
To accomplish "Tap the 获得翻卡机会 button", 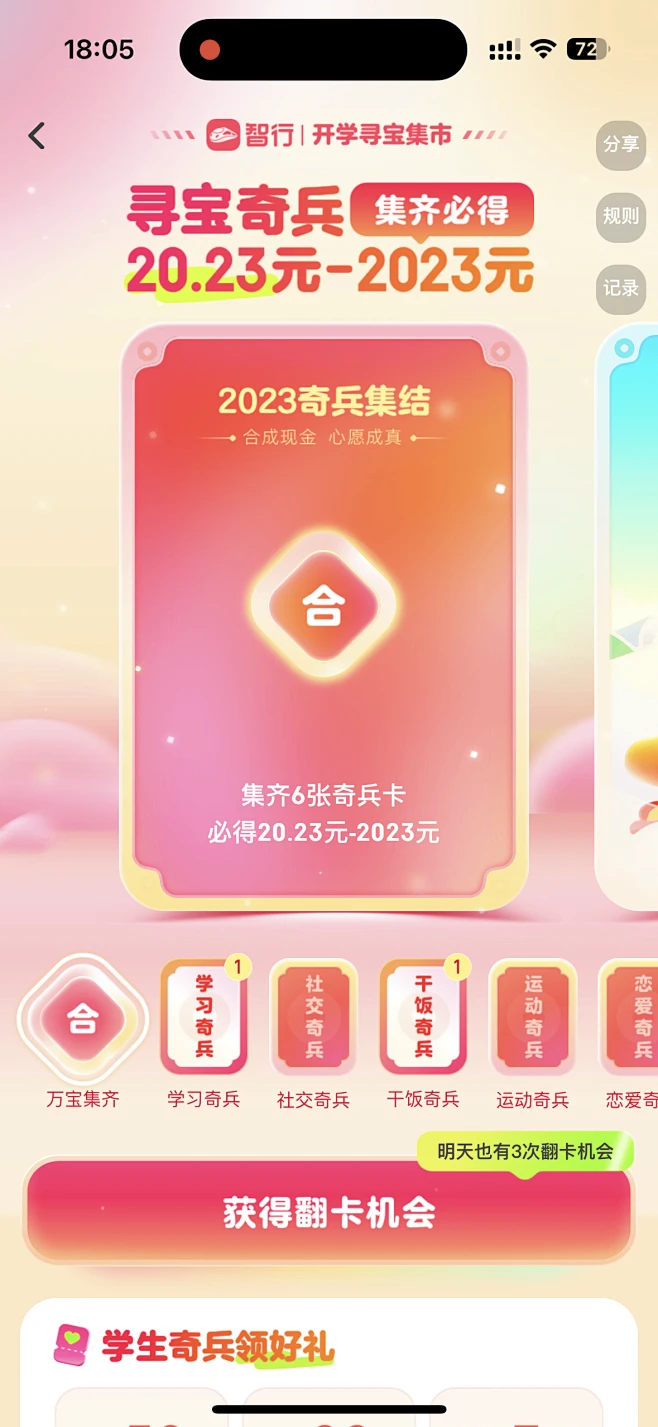I will (x=329, y=1213).
